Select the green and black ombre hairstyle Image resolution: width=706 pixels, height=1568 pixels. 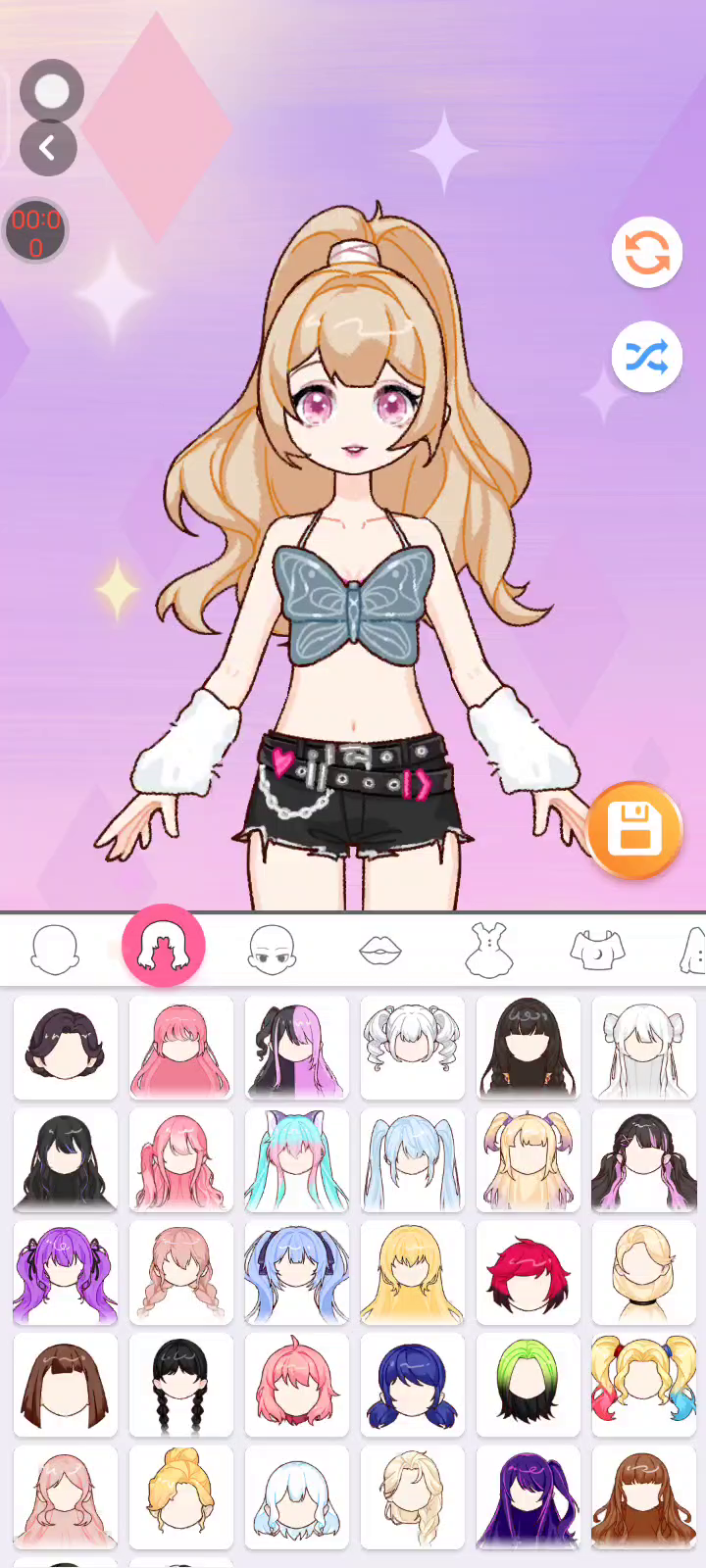tap(528, 1385)
